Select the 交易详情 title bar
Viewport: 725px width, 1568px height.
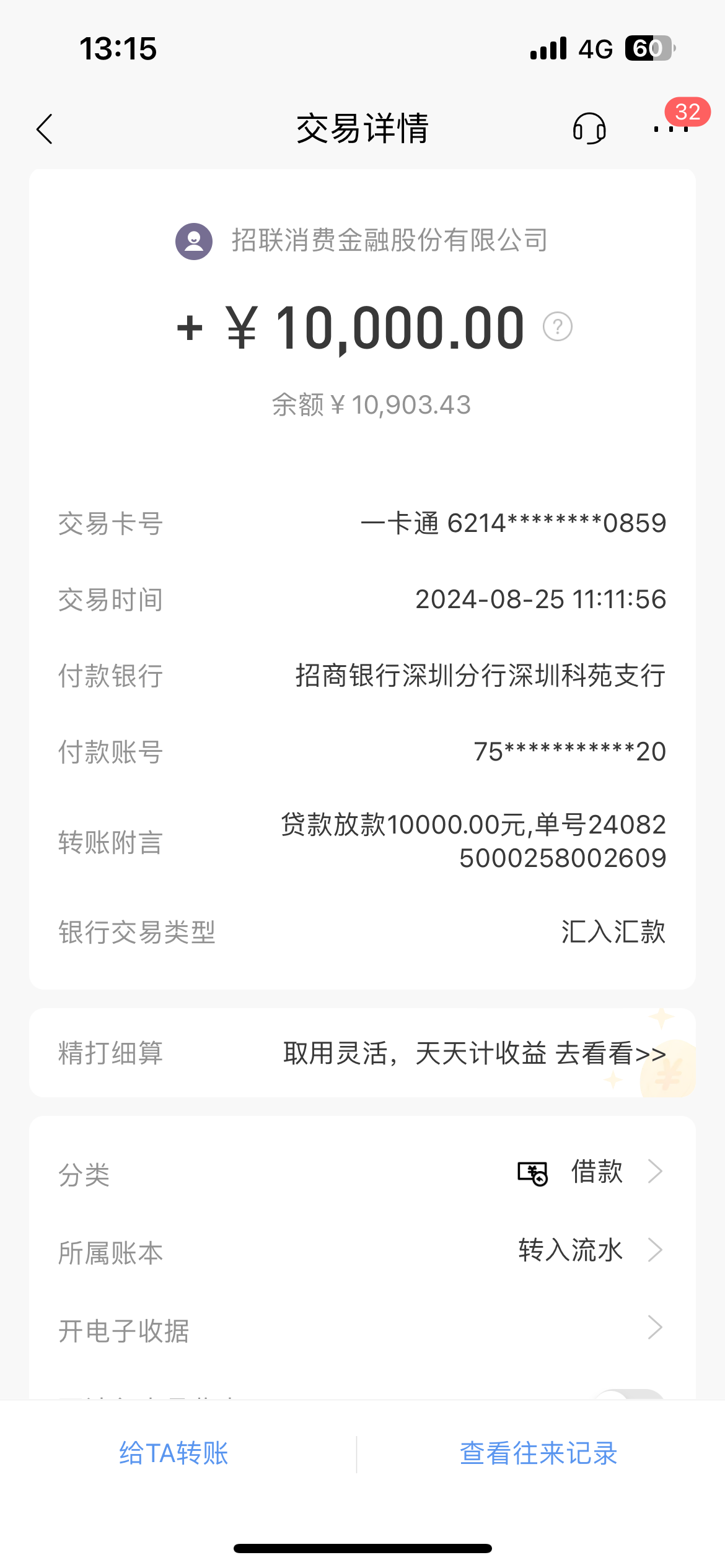[x=362, y=128]
